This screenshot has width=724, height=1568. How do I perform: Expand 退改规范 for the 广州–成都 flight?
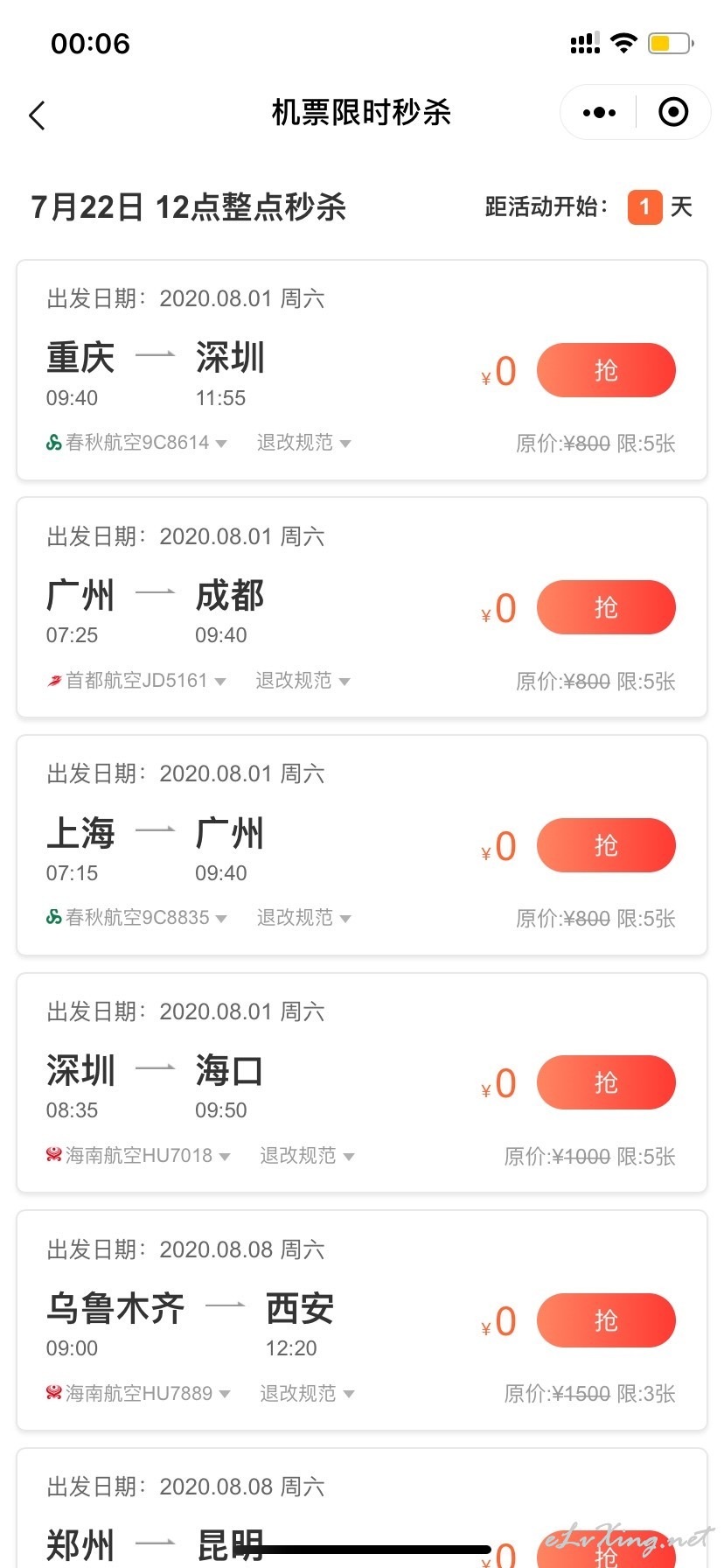[x=303, y=680]
